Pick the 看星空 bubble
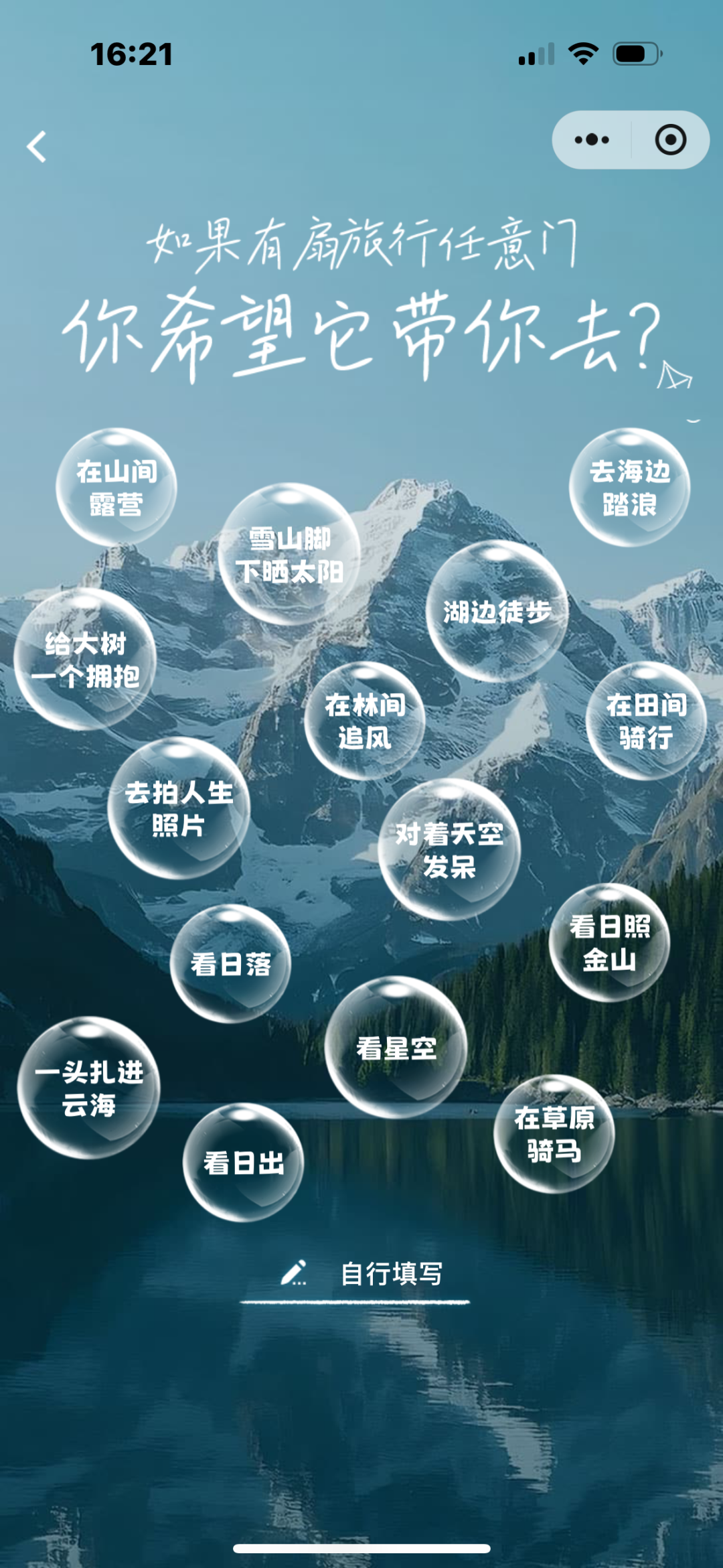The width and height of the screenshot is (723, 1568). [396, 1048]
